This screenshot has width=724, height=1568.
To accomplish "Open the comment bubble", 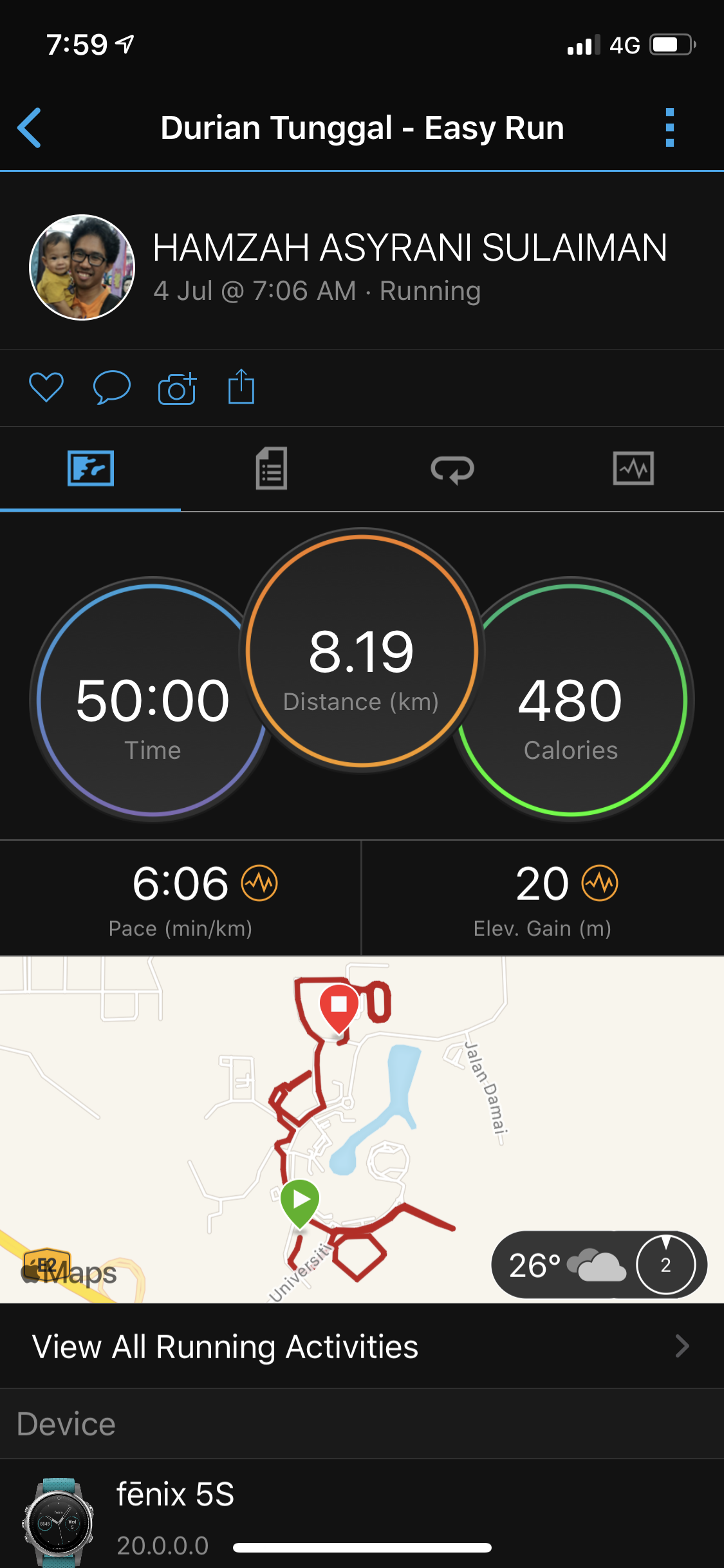I will pos(111,387).
